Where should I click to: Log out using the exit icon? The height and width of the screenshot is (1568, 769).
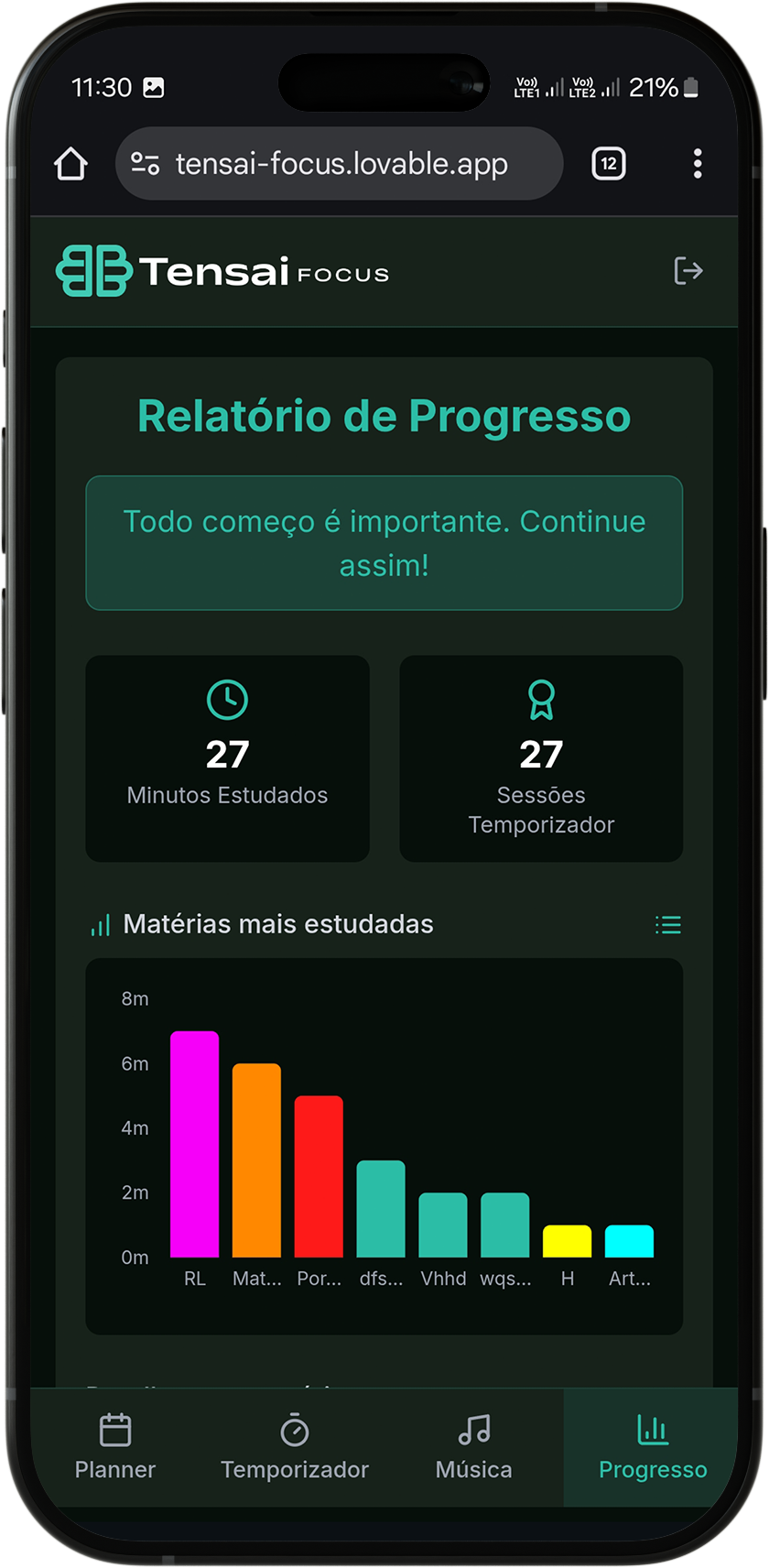688,271
